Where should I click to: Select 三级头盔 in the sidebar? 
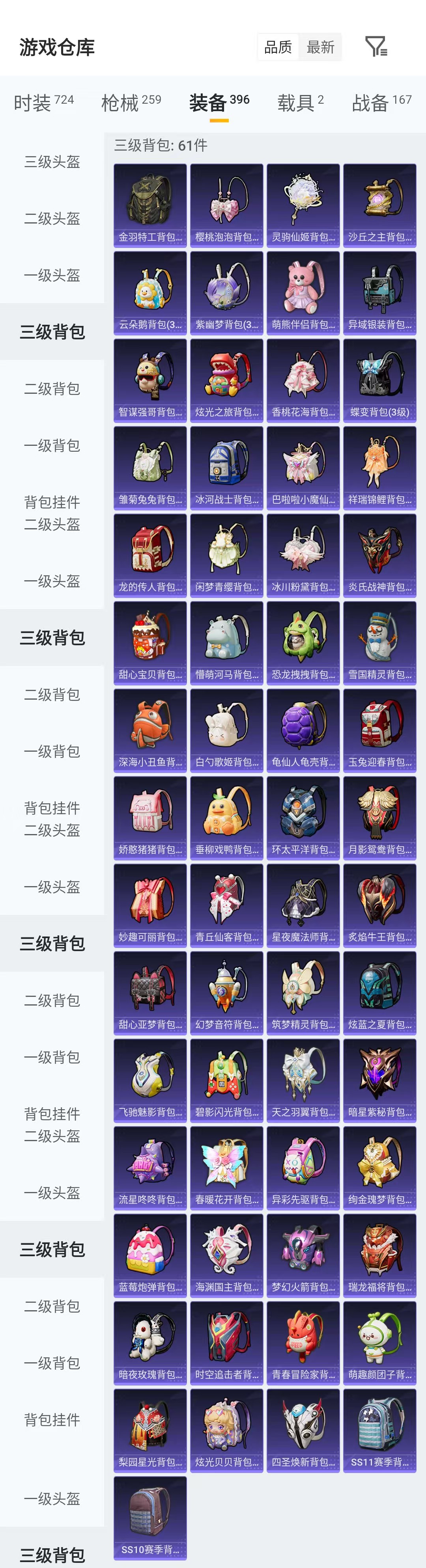point(52,161)
